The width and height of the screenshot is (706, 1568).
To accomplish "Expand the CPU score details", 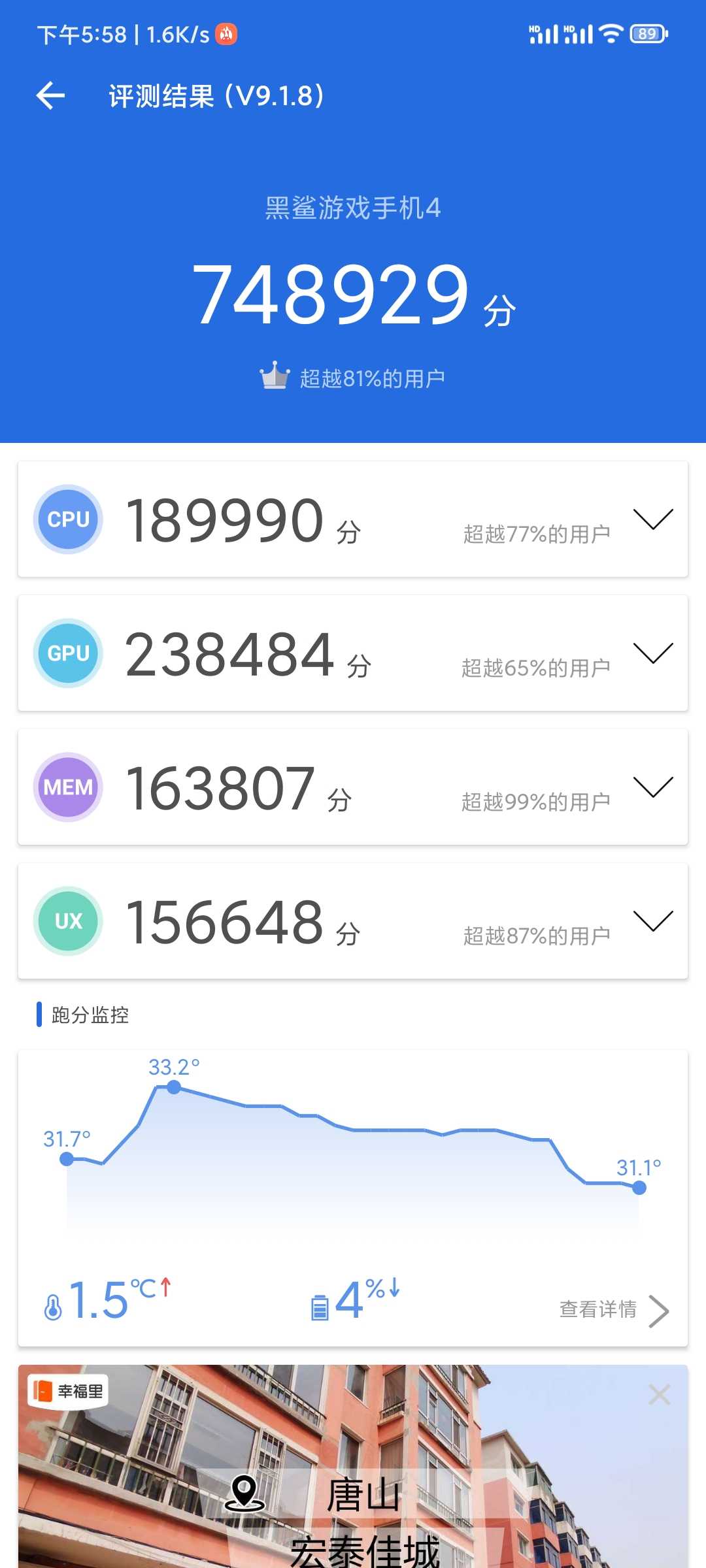I will tap(652, 519).
